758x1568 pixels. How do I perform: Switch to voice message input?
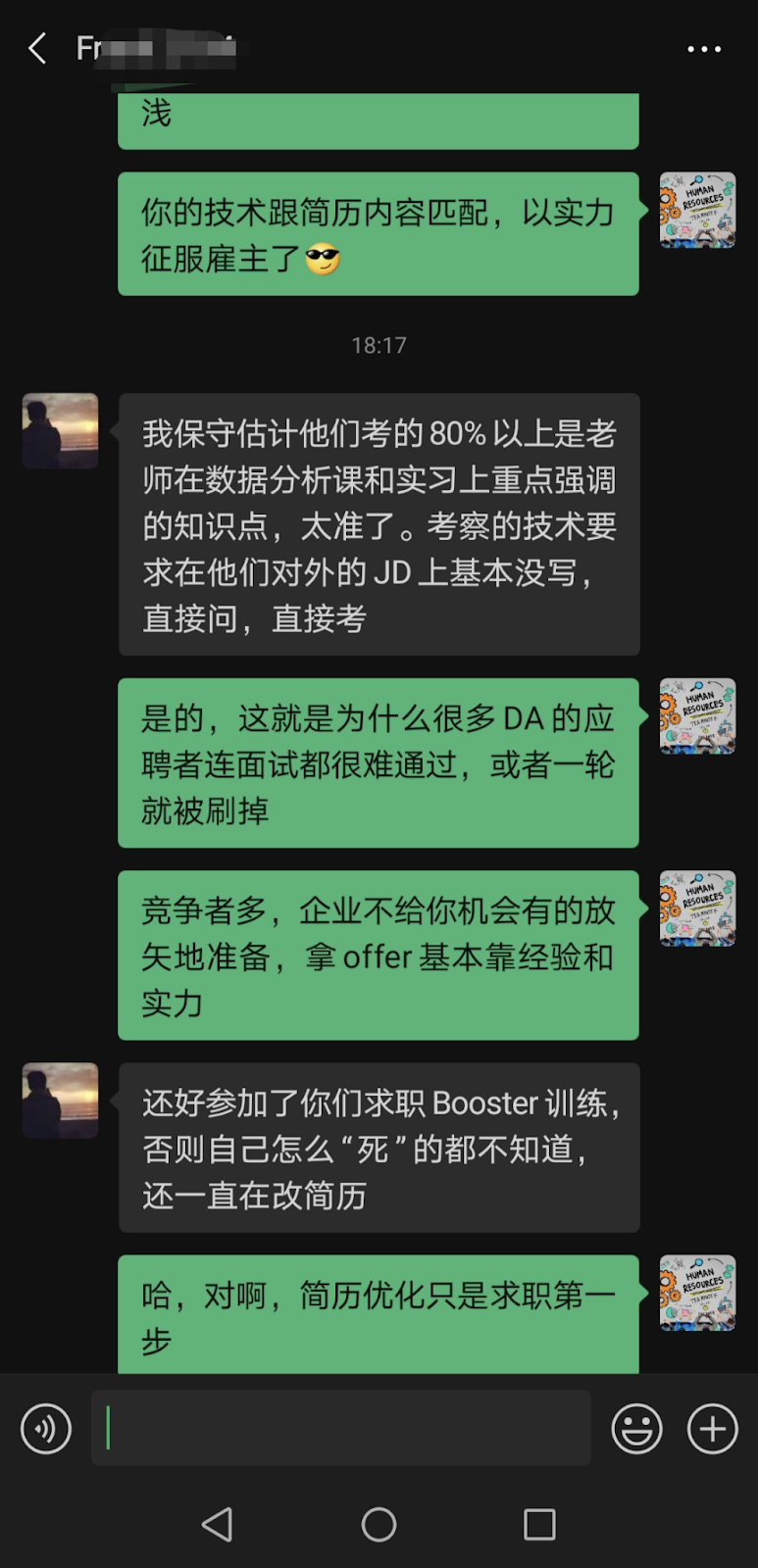click(x=46, y=1429)
